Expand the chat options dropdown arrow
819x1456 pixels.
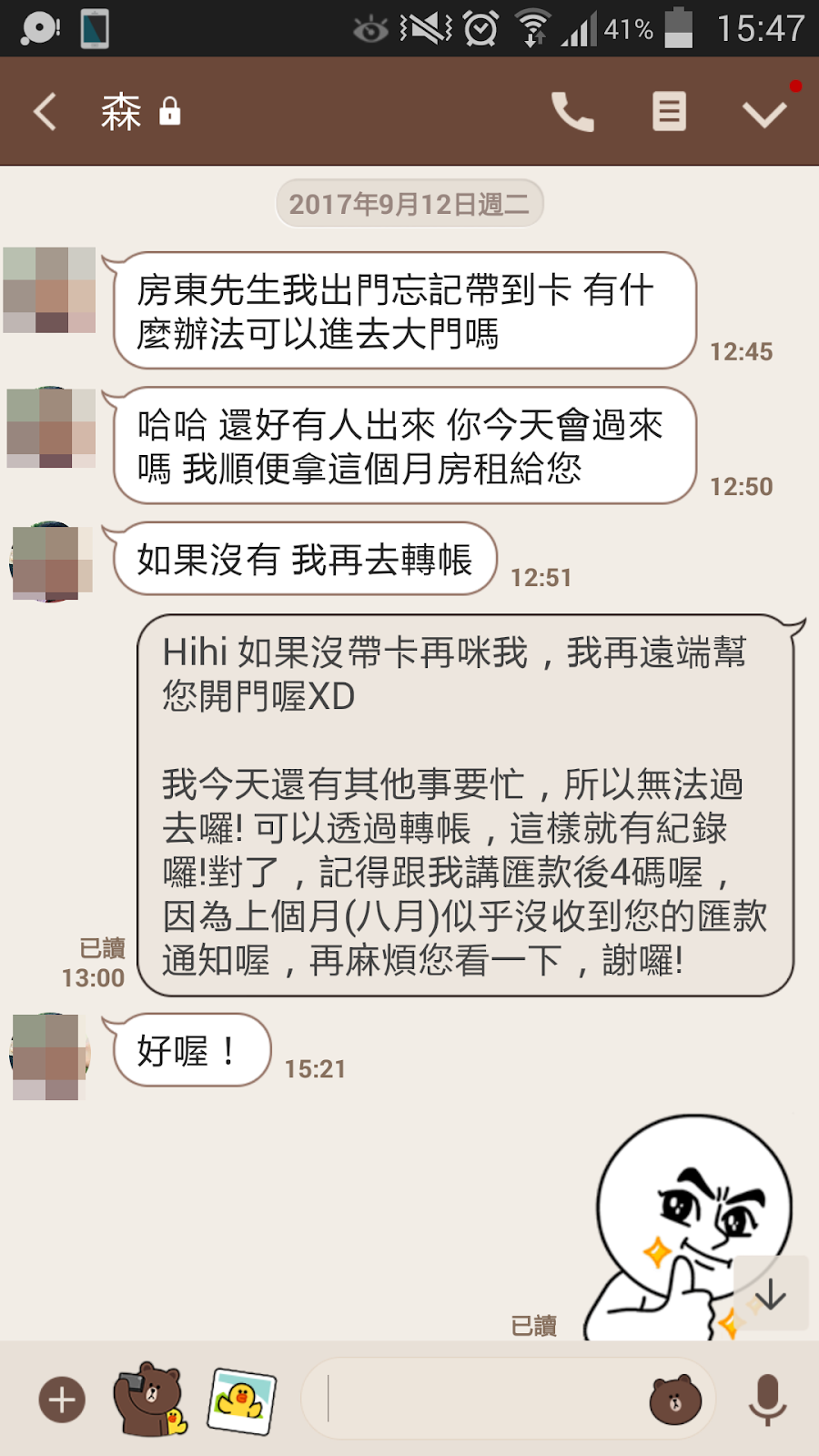tap(764, 114)
